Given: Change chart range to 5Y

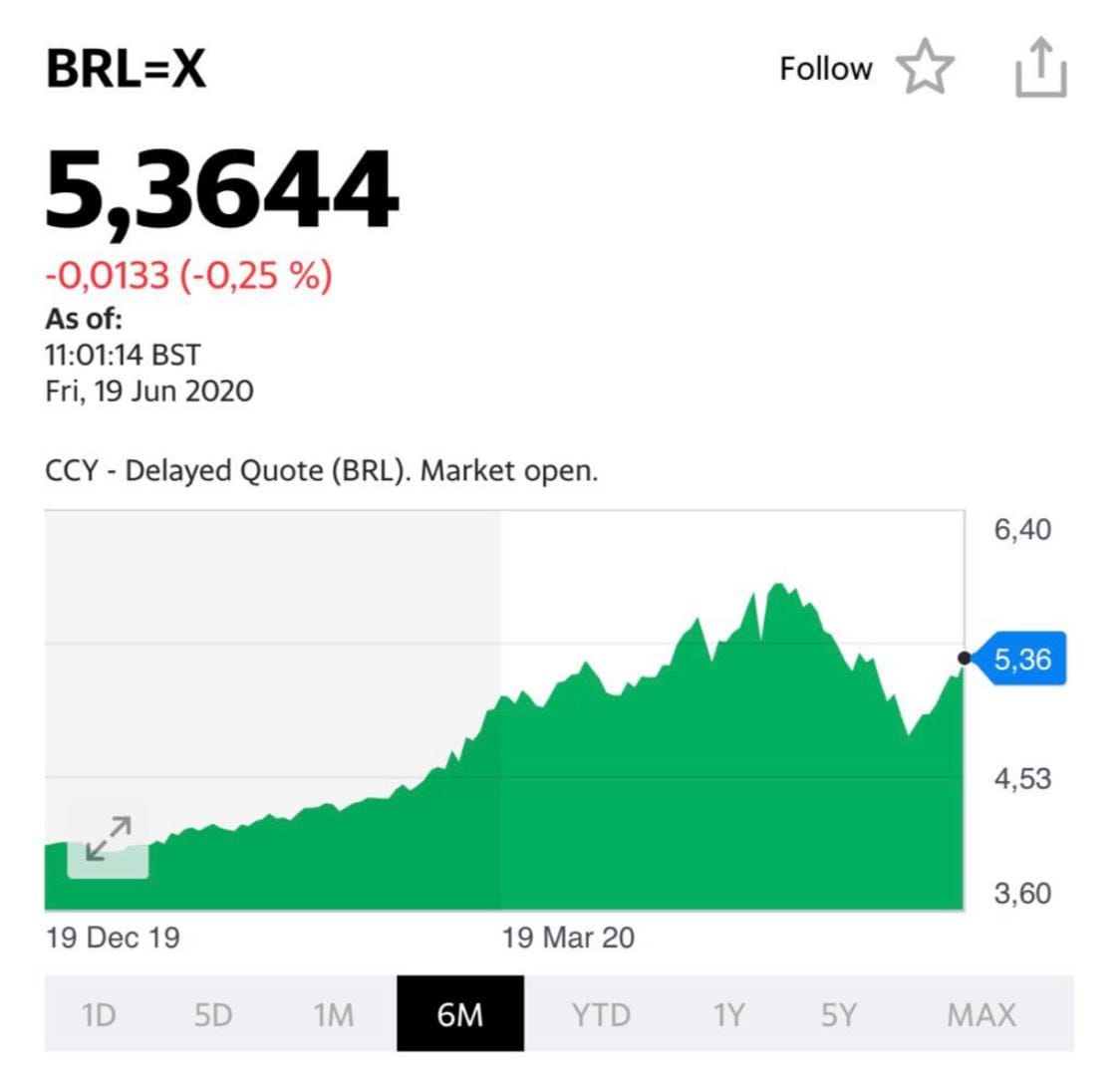Looking at the screenshot, I should pyautogui.click(x=838, y=1014).
